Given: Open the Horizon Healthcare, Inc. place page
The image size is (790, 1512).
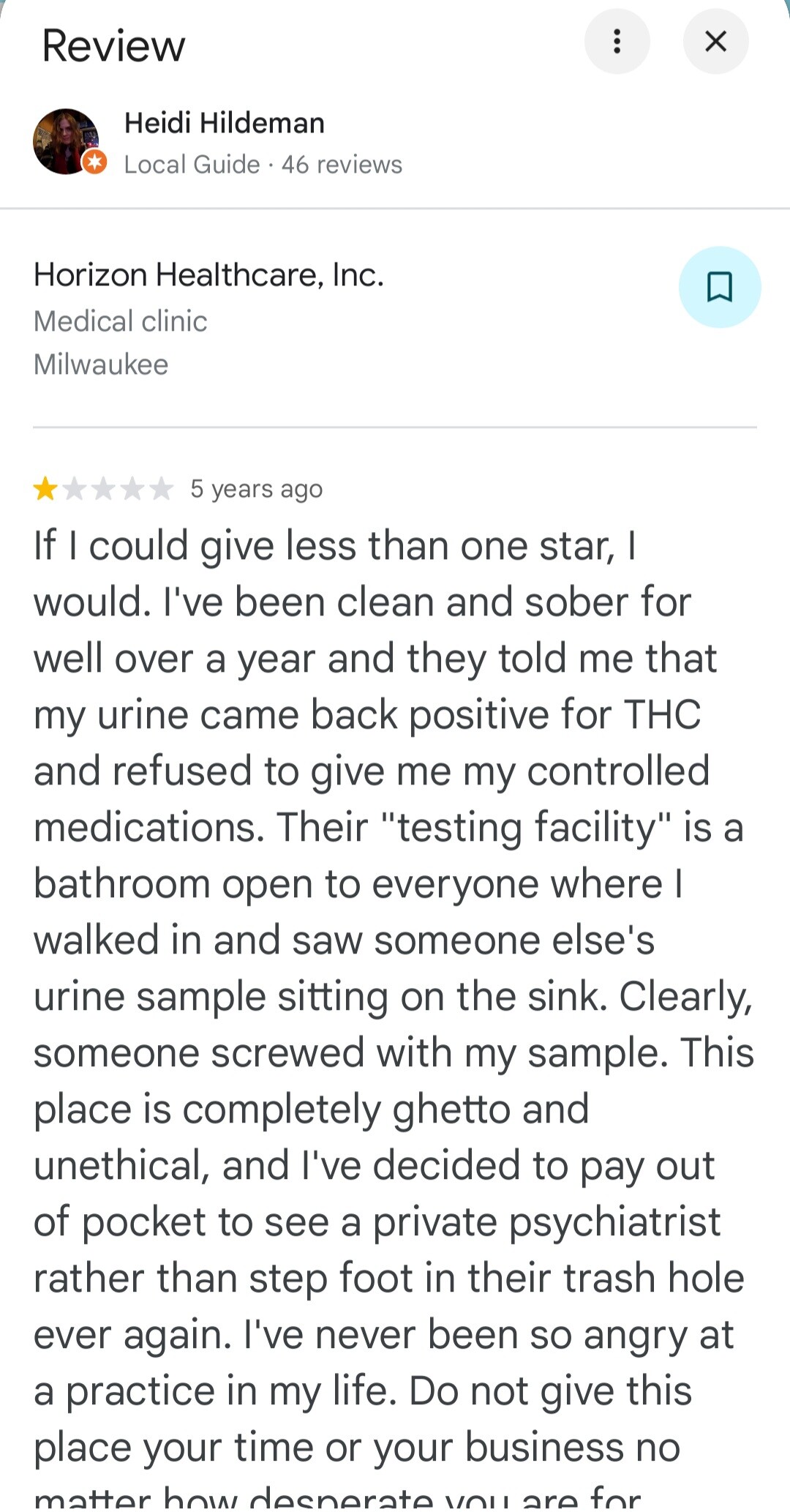Looking at the screenshot, I should tap(208, 275).
